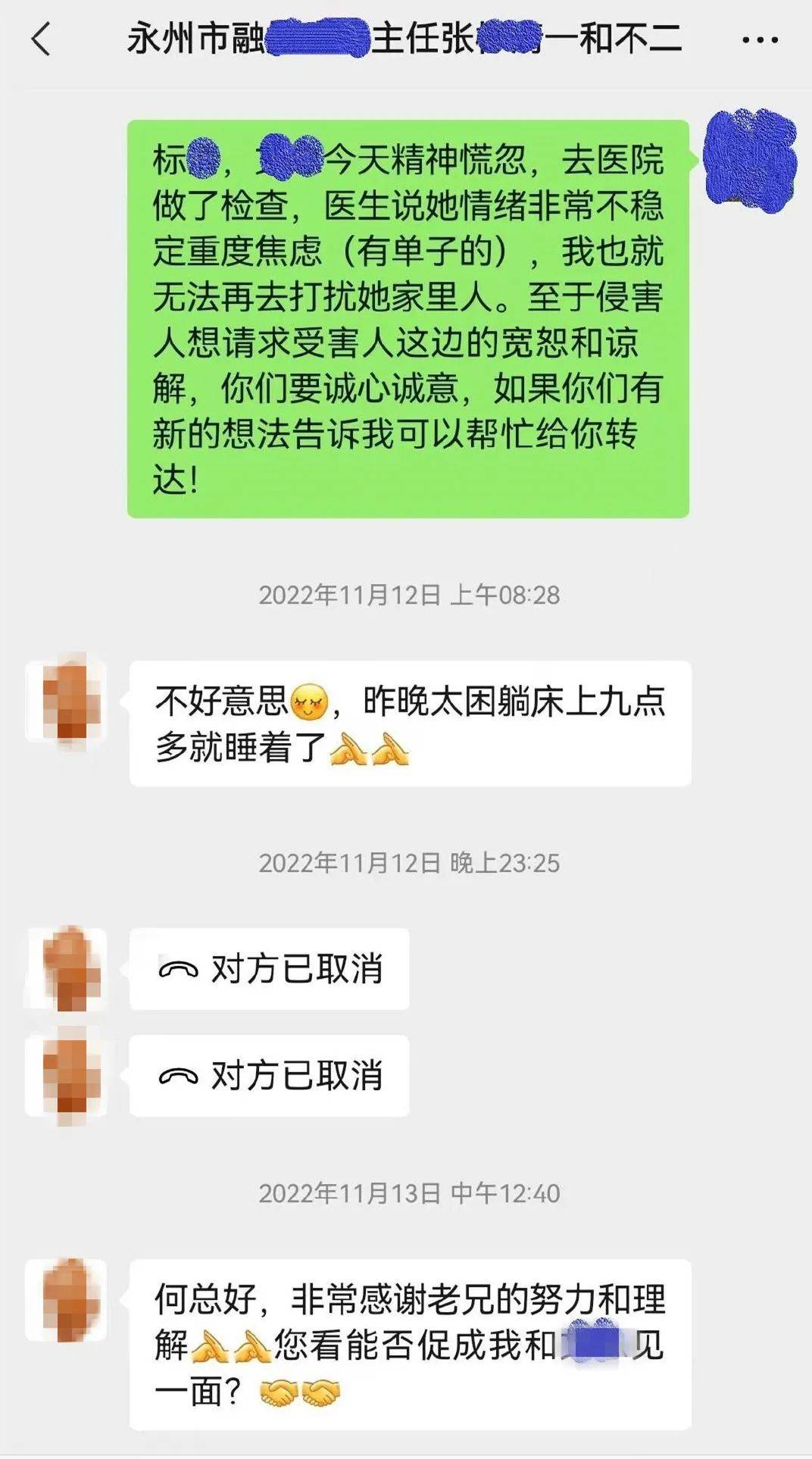The width and height of the screenshot is (812, 1459).
Task: Tap the second cancelled call entry to redial
Action: coord(270,1076)
